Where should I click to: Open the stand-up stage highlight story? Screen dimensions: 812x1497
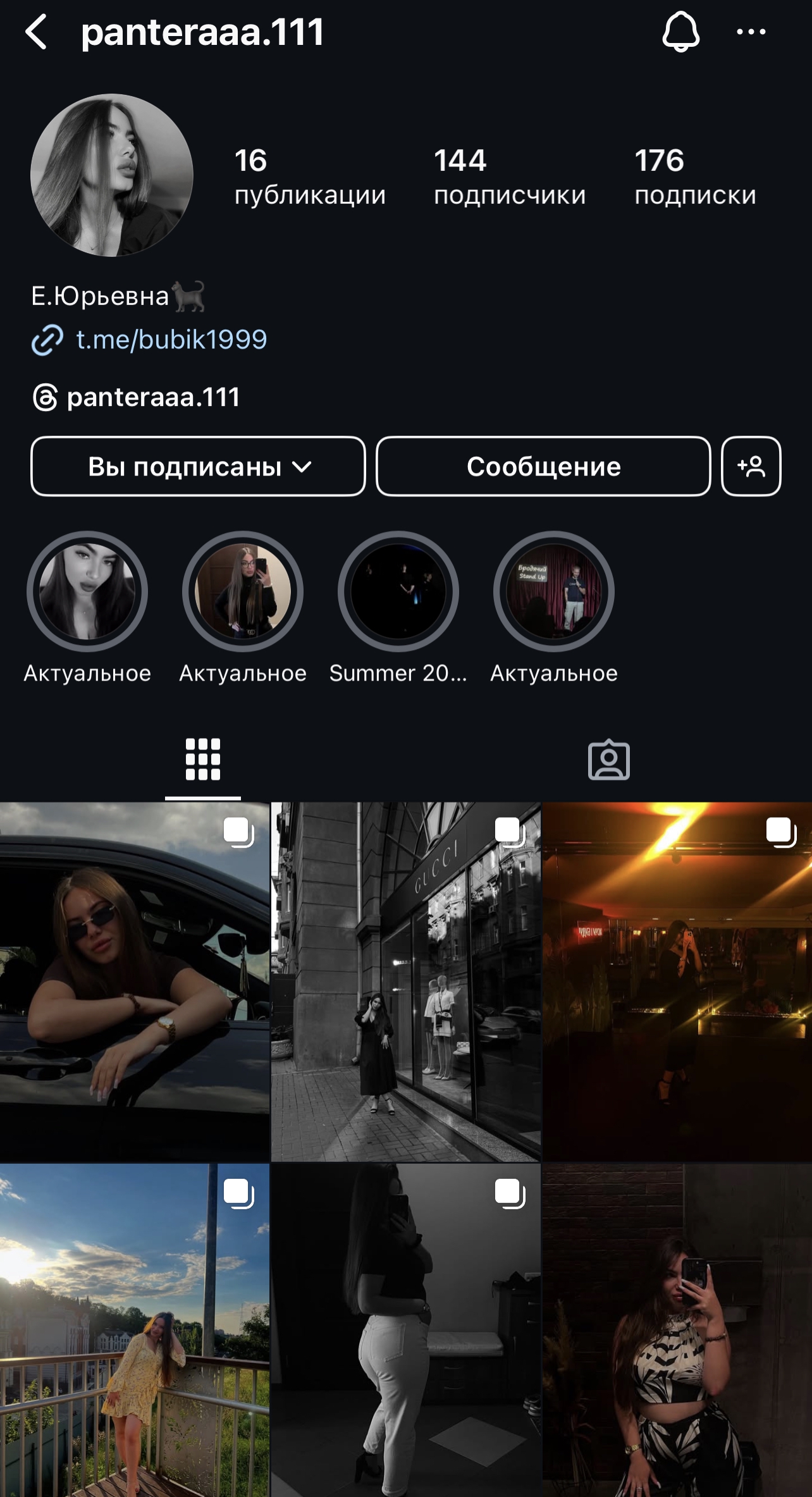tap(554, 591)
